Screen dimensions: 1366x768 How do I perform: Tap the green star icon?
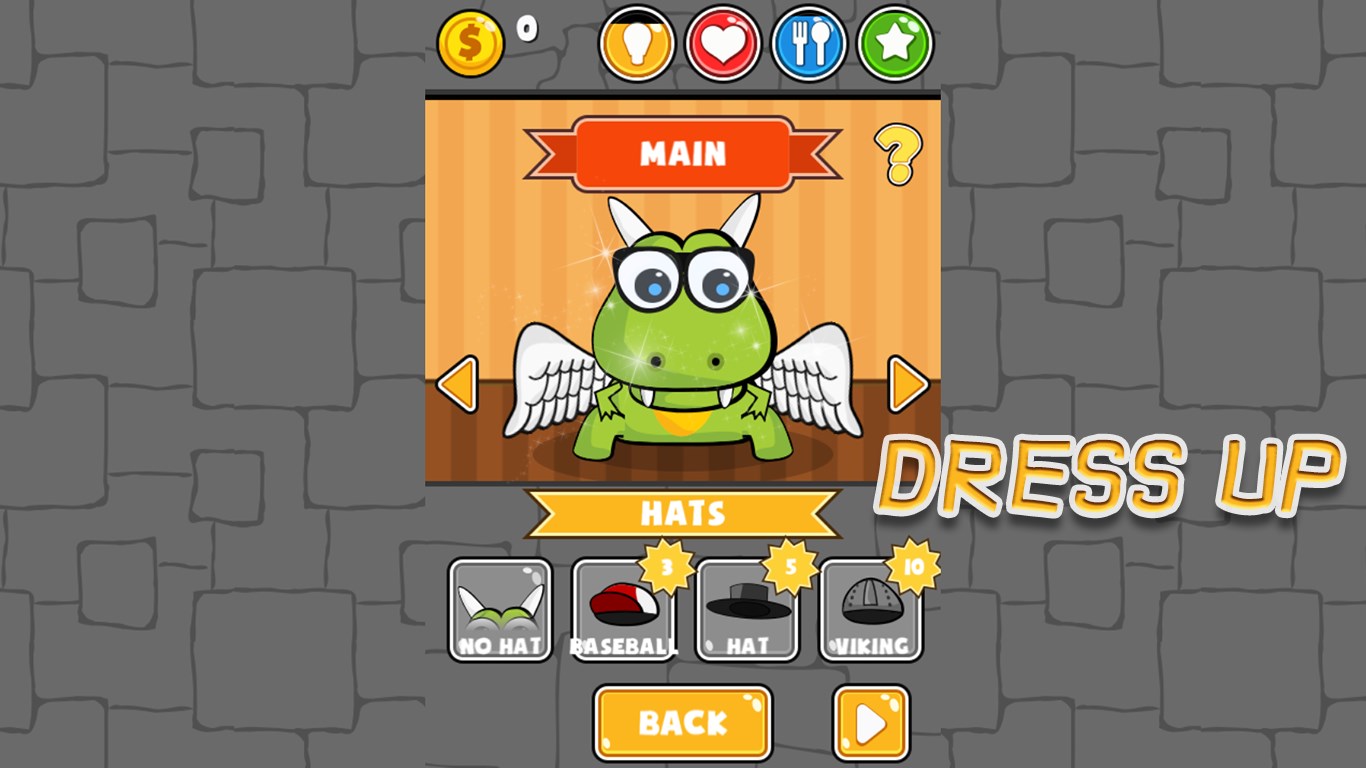coord(895,44)
